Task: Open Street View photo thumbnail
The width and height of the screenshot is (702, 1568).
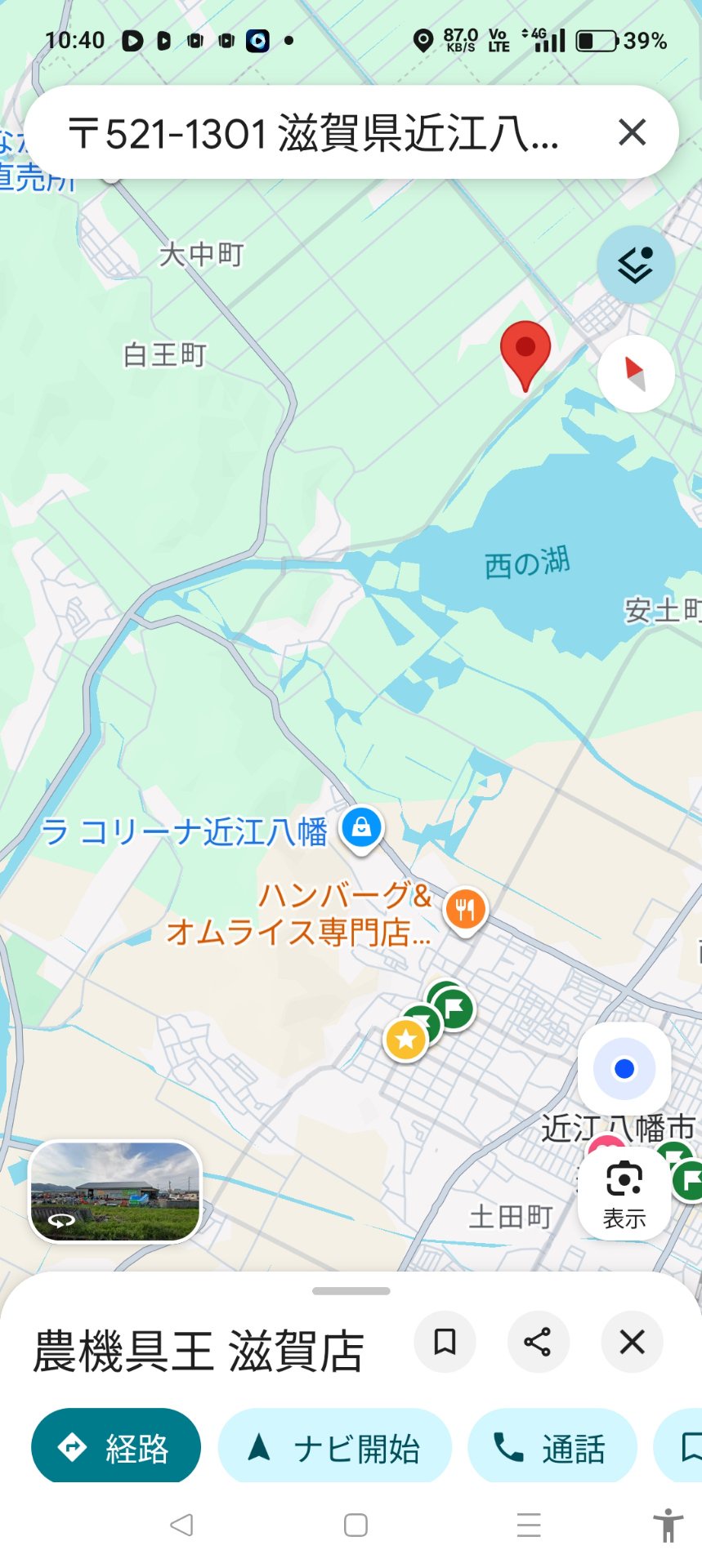Action: pos(115,1192)
